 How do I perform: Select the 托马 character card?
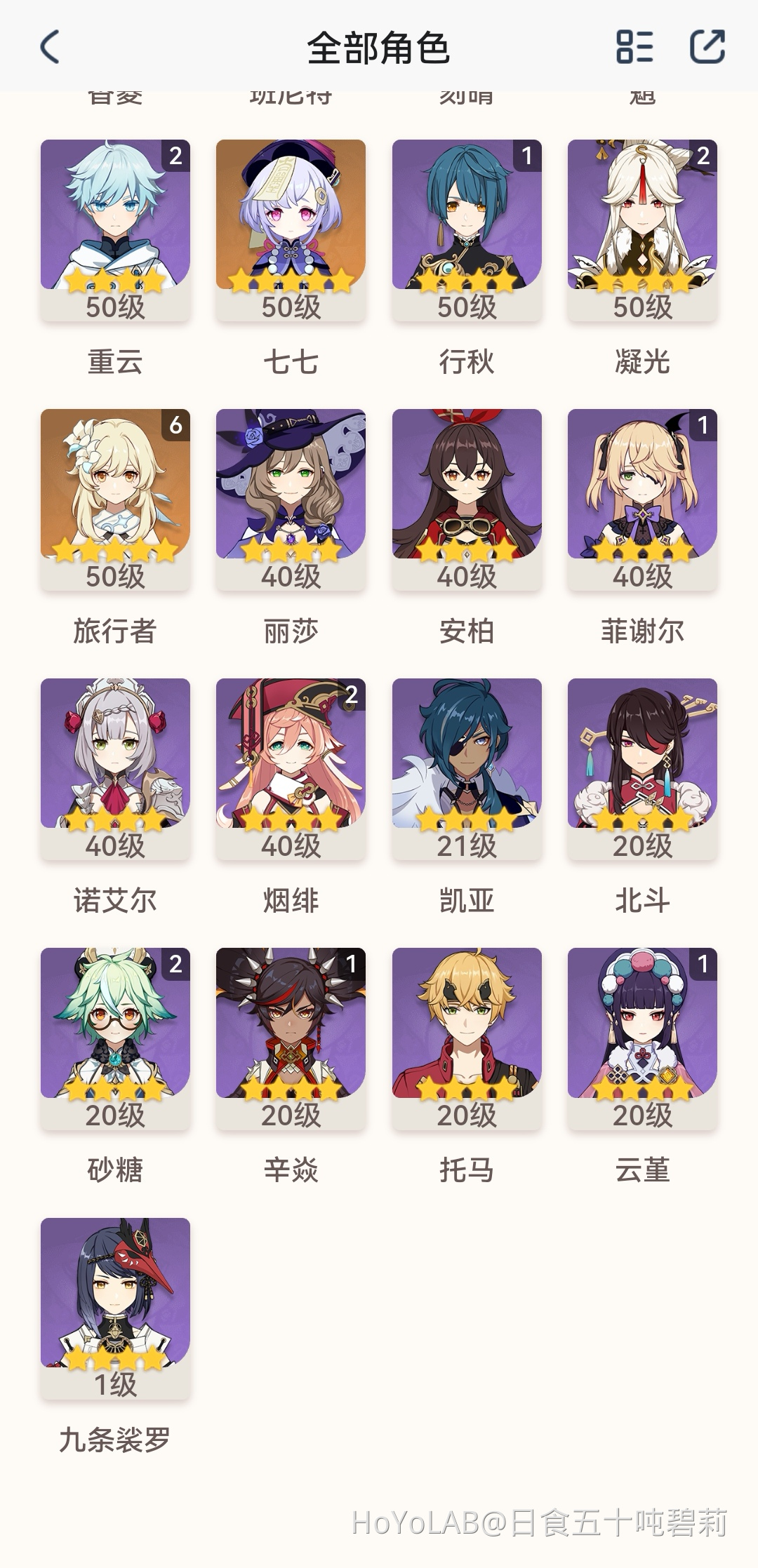click(467, 1038)
